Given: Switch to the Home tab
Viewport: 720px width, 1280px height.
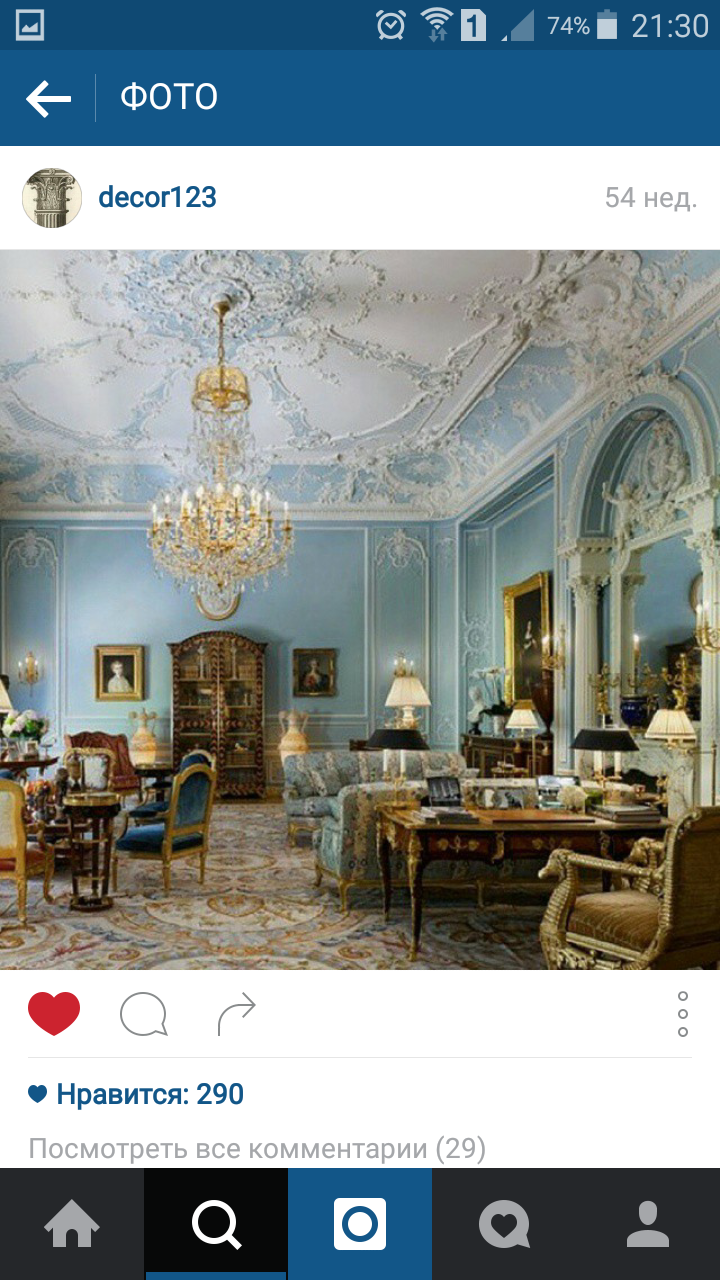Looking at the screenshot, I should pyautogui.click(x=72, y=1224).
